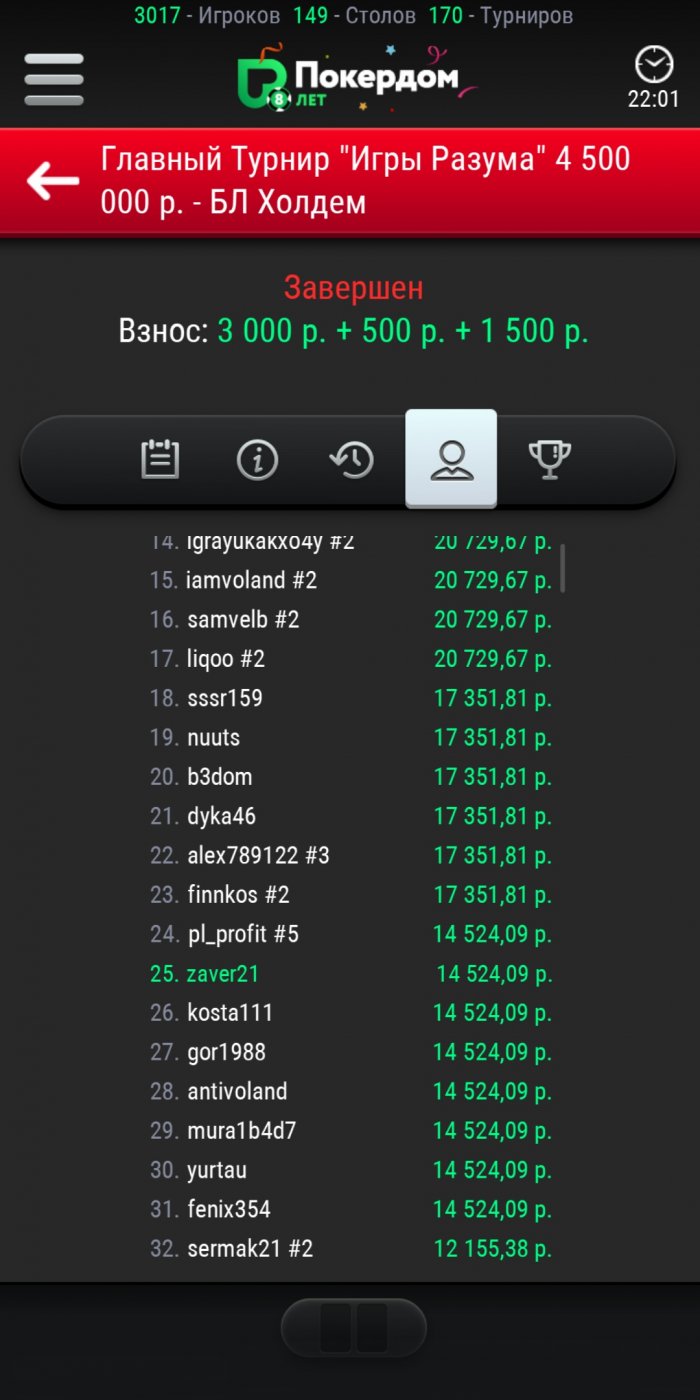Tap the bottom tables switcher button
The image size is (700, 1400).
353,1328
